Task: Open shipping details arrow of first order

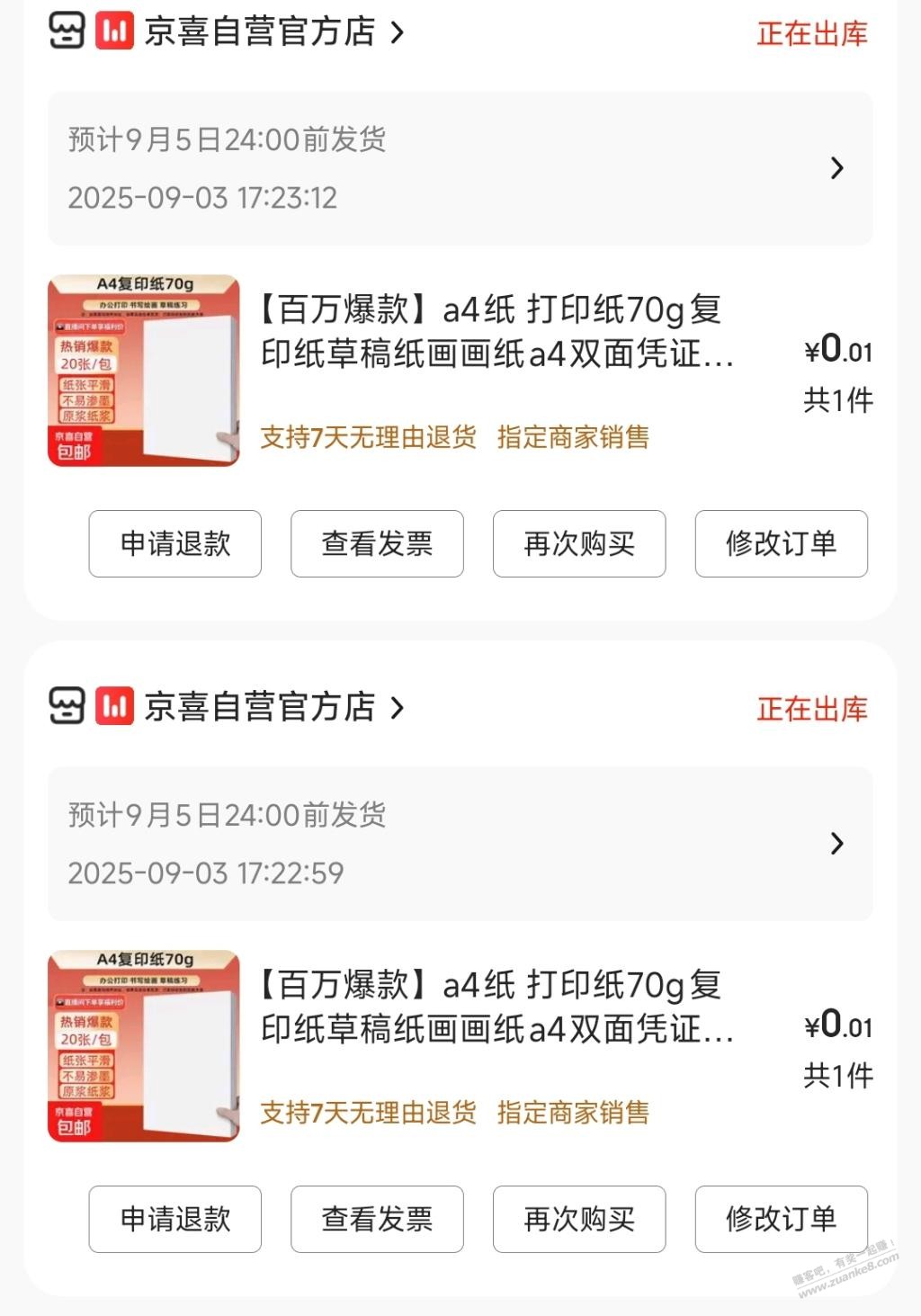Action: 837,168
